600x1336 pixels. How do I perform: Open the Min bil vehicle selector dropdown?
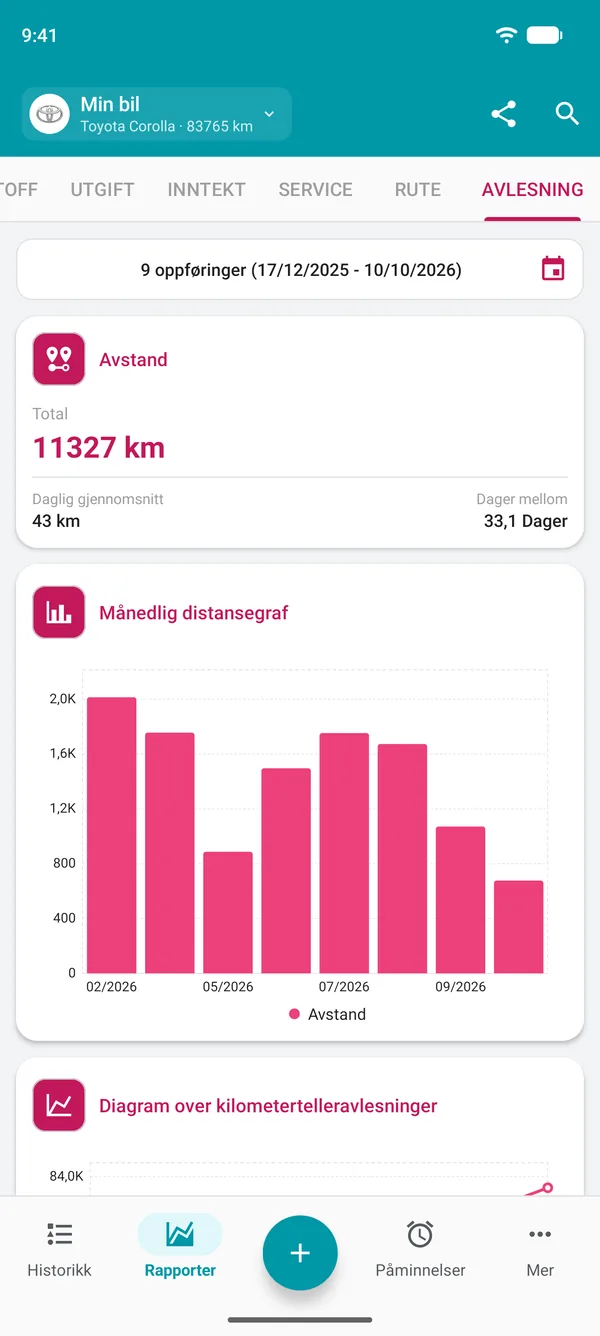[157, 114]
